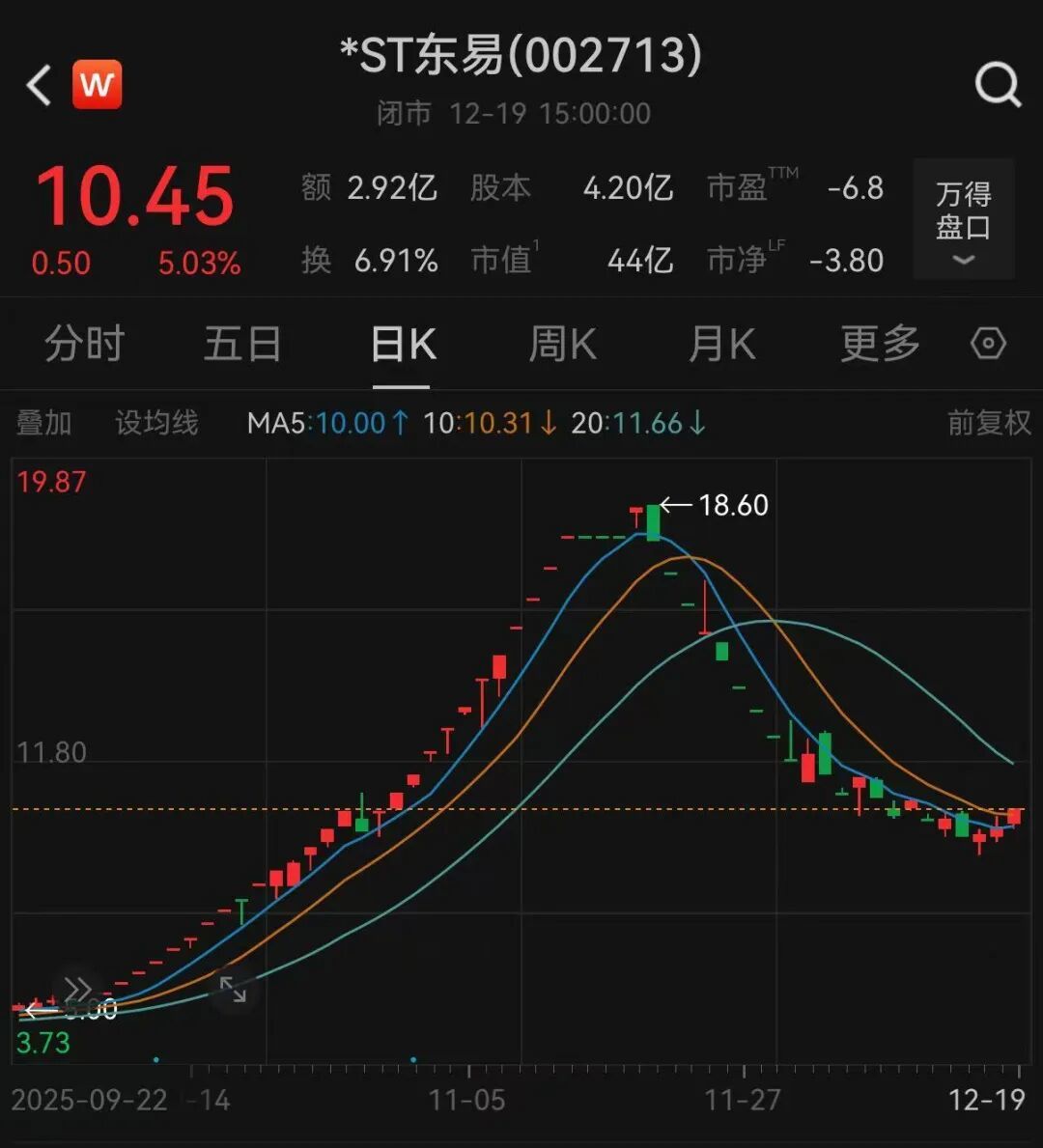1043x1148 pixels.
Task: Change the 前复权 price adjustment mode
Action: tap(988, 423)
